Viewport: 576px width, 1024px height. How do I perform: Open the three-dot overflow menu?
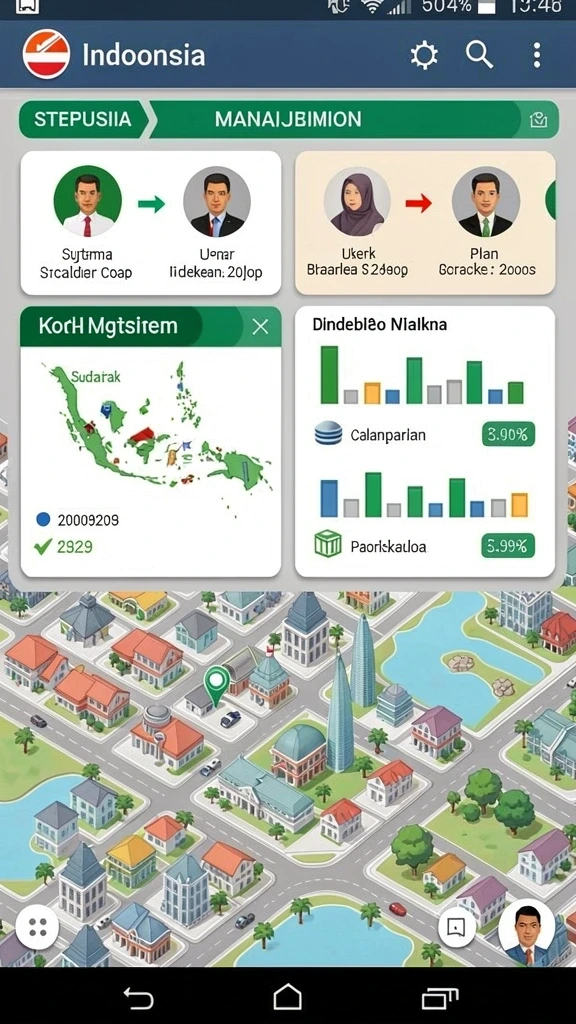pos(536,56)
